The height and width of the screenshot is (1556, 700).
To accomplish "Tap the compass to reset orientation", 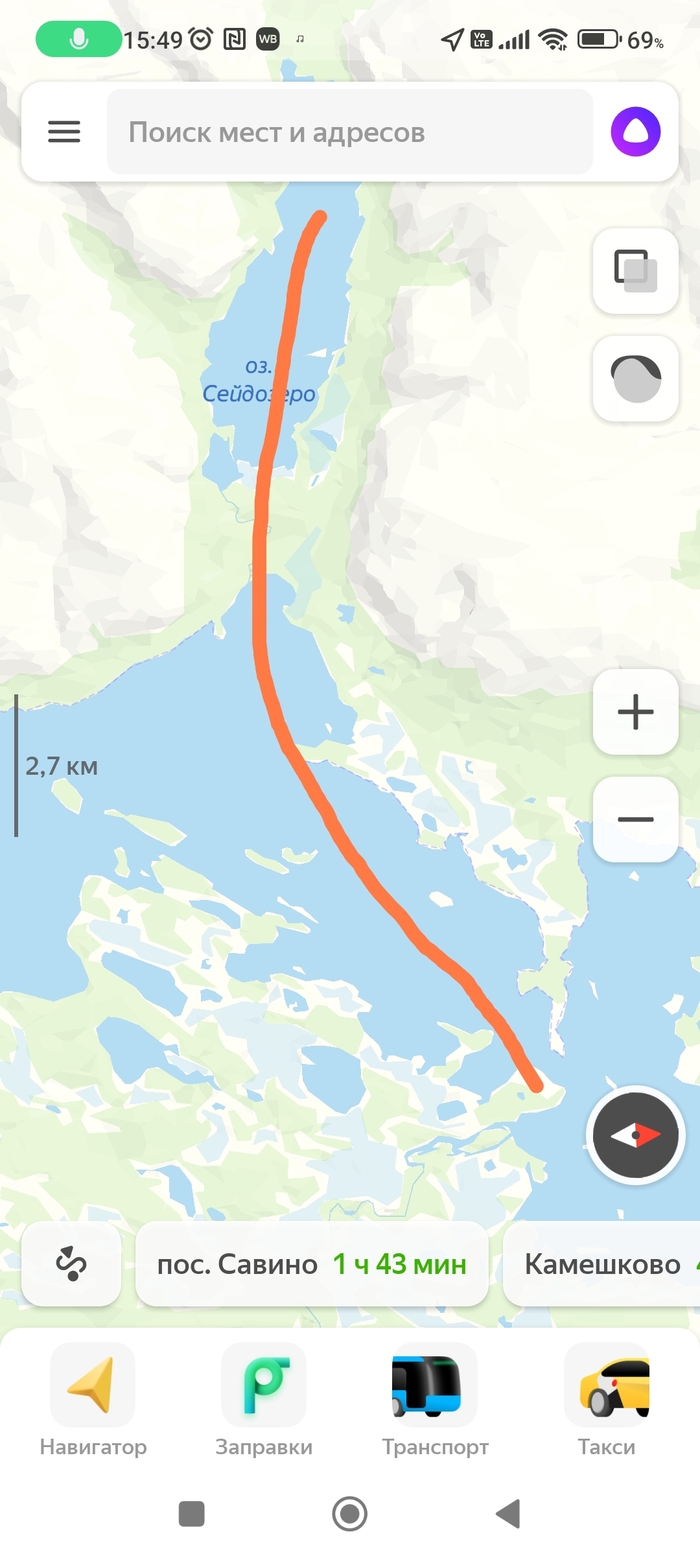I will point(635,1135).
